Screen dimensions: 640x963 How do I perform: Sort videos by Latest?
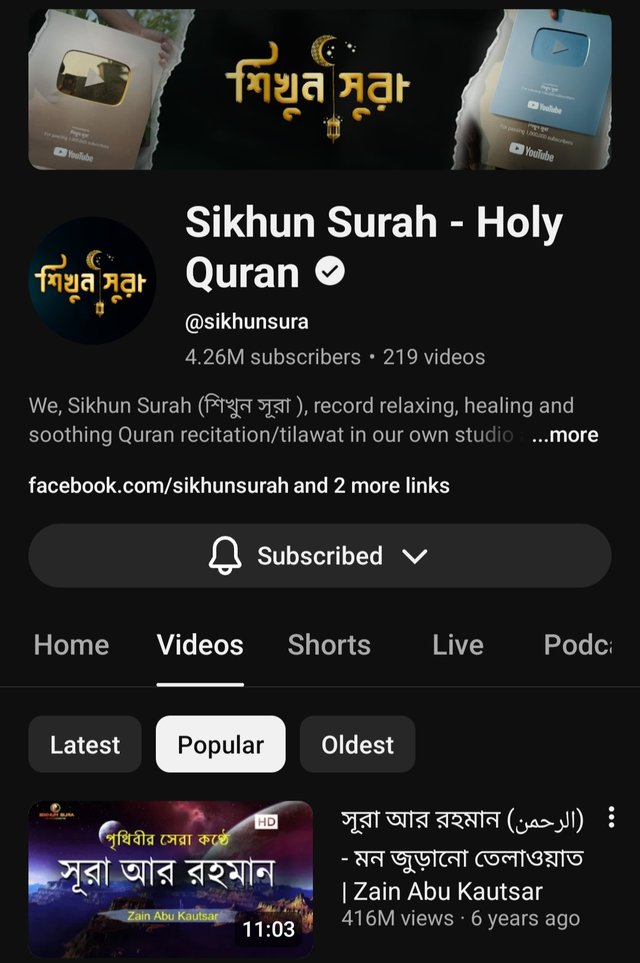point(85,745)
